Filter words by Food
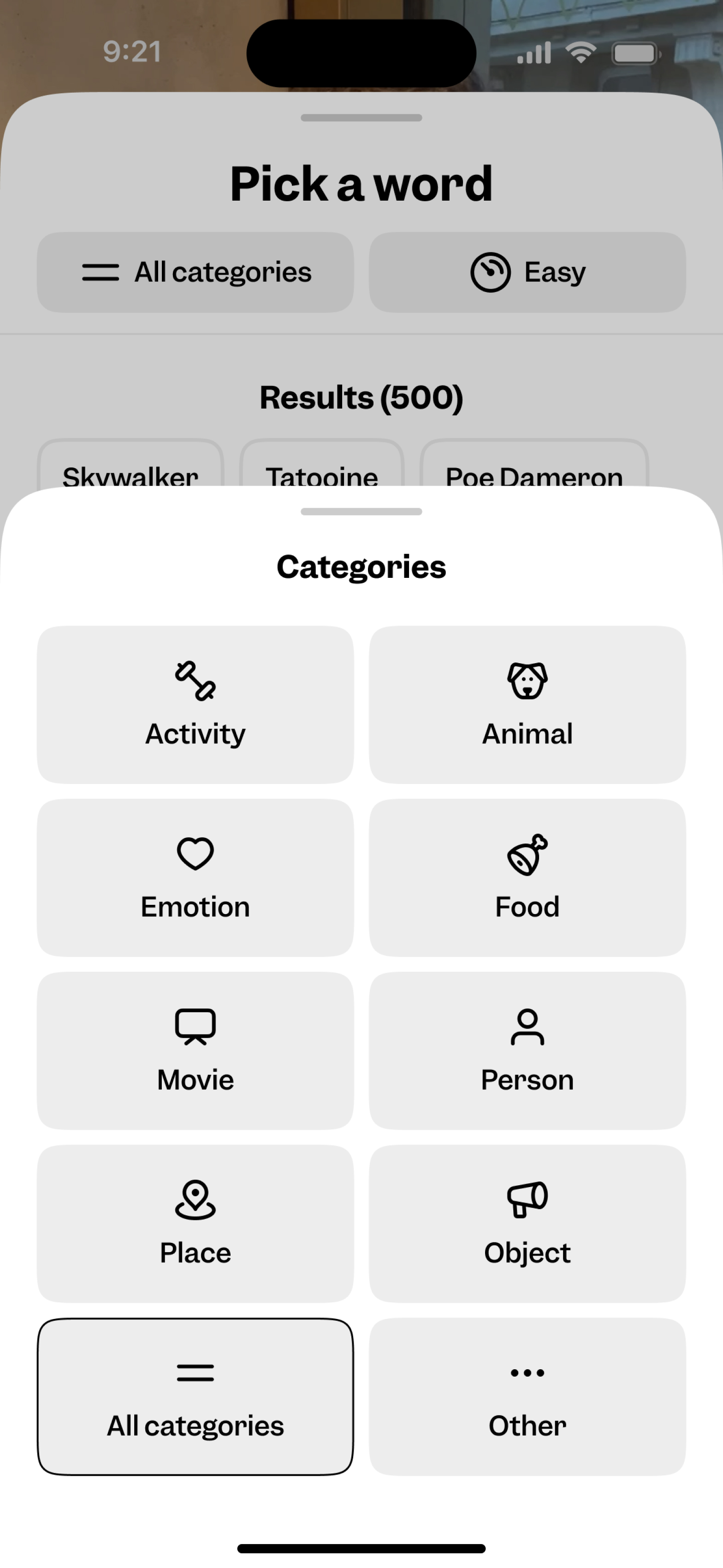The height and width of the screenshot is (1568, 723). pos(527,877)
